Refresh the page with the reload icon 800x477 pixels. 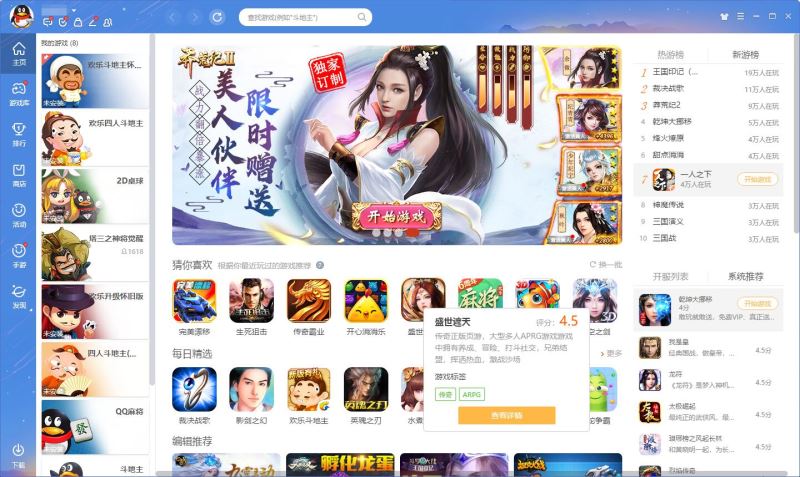pyautogui.click(x=217, y=17)
